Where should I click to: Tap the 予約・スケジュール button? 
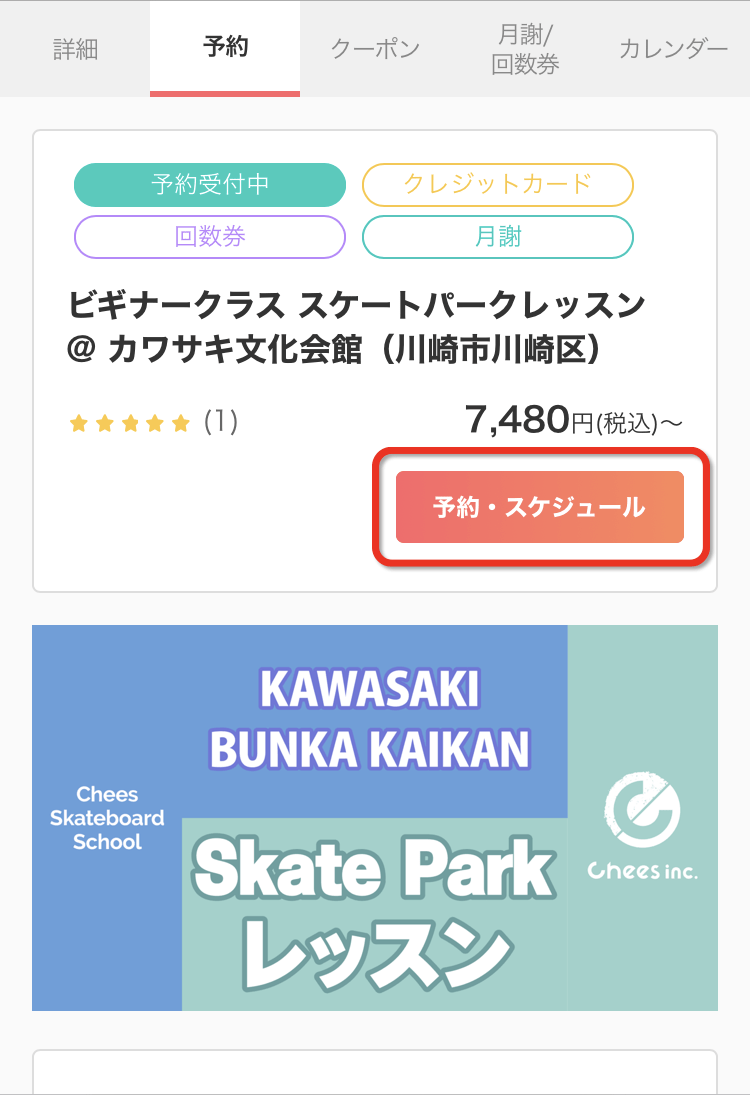coord(540,507)
